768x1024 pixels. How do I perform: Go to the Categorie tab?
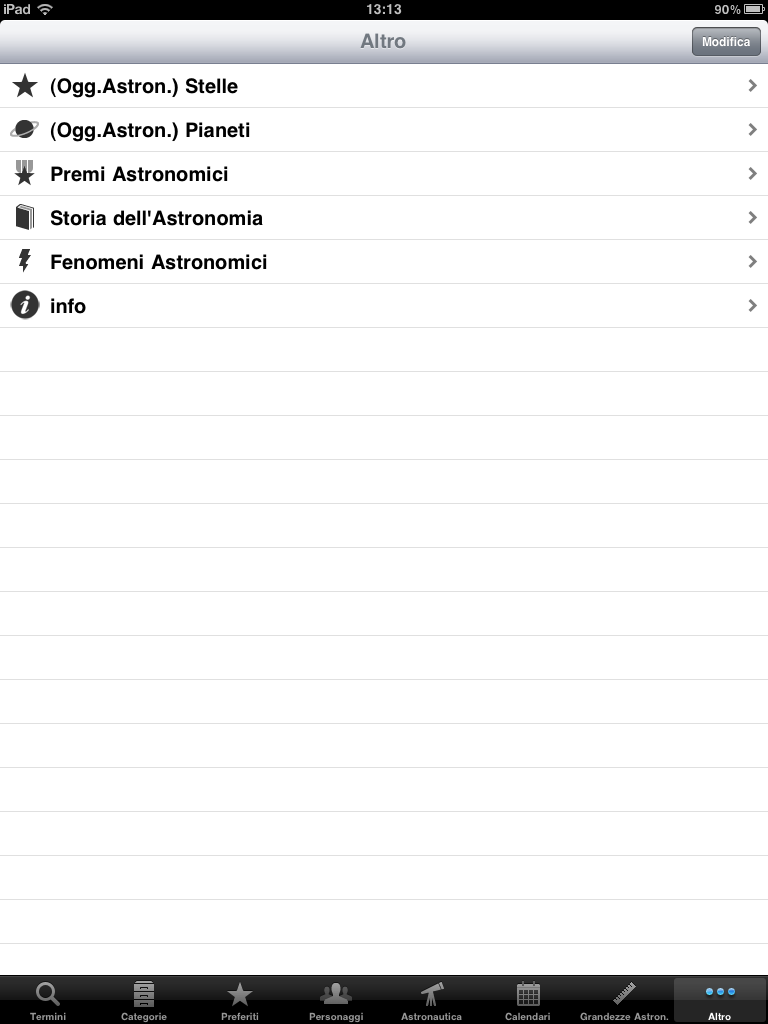click(144, 1000)
